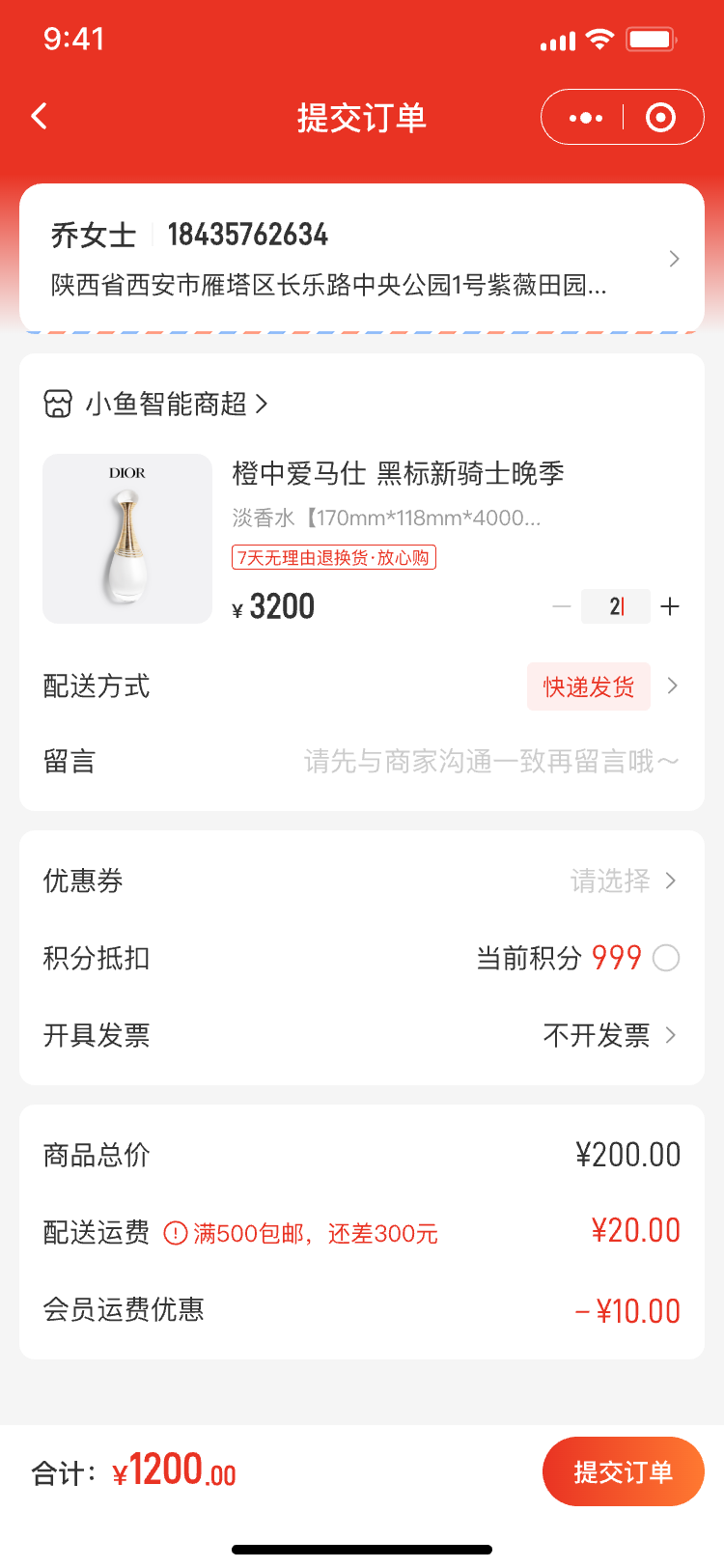Close the mini-program with the circle icon
This screenshot has height=1568, width=724.
click(x=661, y=118)
